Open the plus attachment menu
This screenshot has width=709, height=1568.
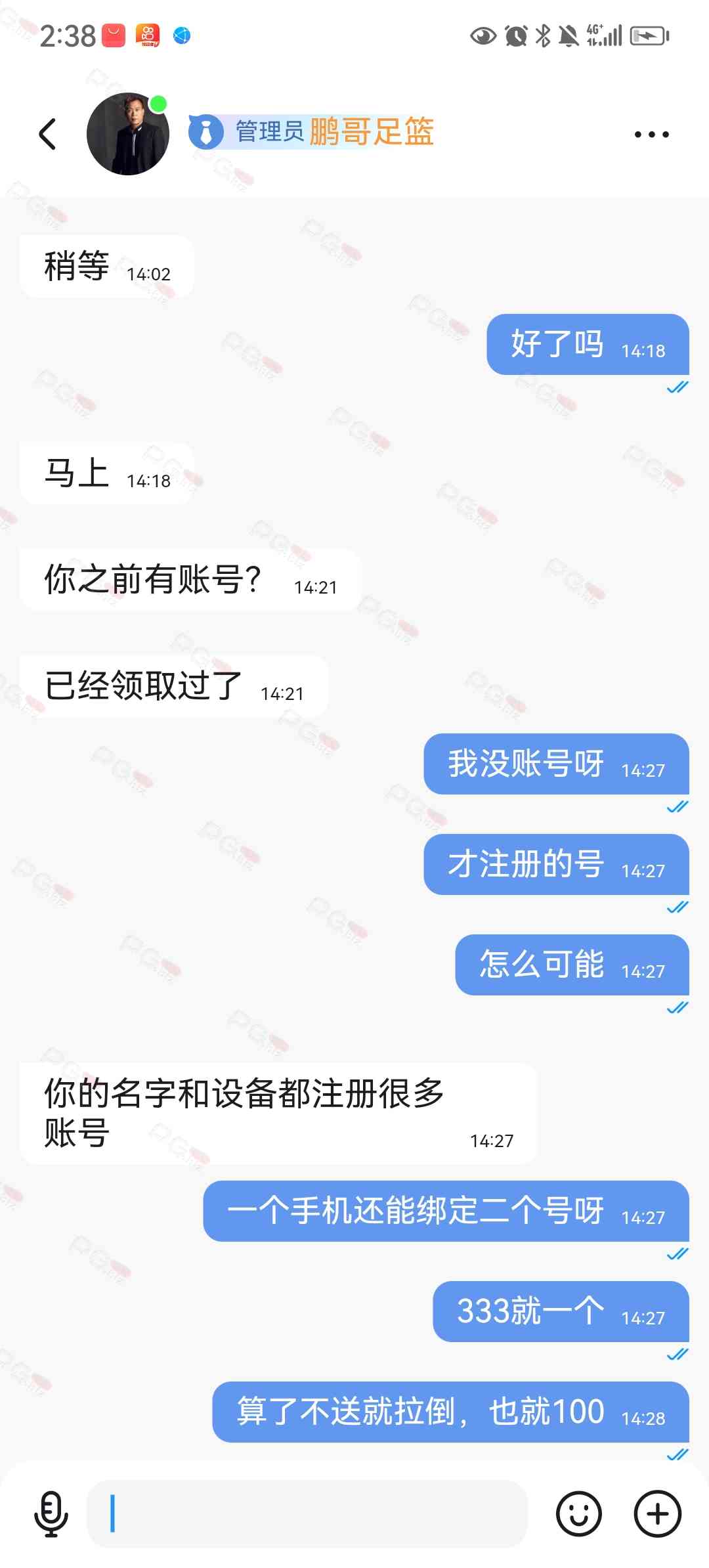coord(657,1514)
